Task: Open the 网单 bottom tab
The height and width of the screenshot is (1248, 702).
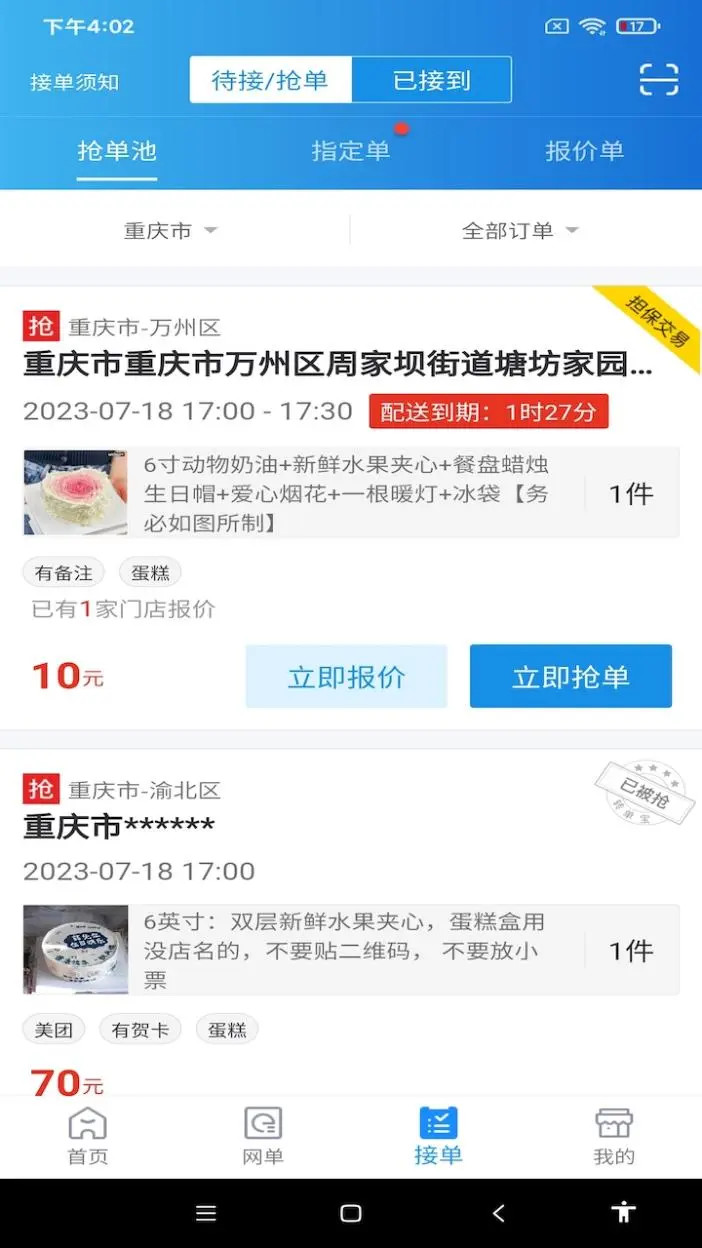Action: pyautogui.click(x=263, y=1136)
